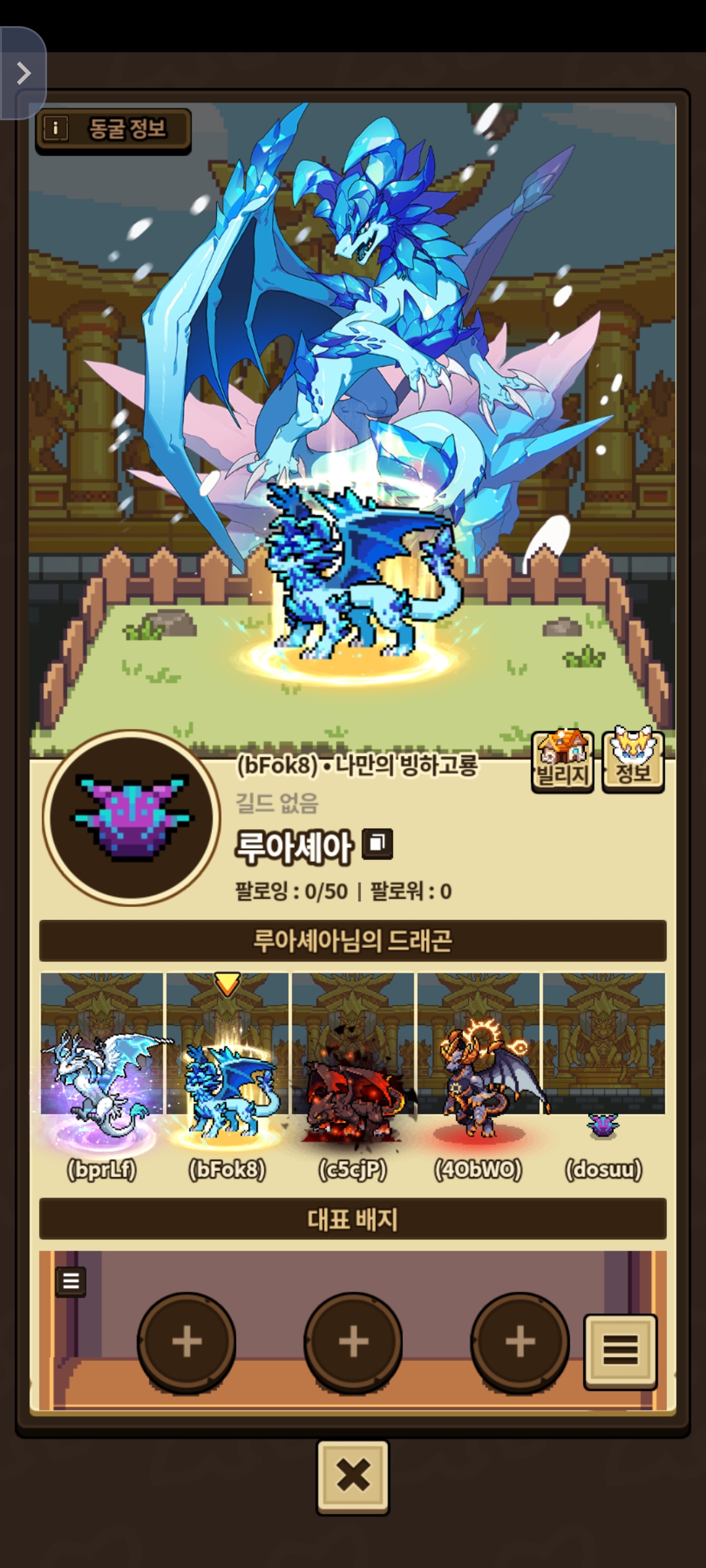Open the 동굴 정보 cave info button
Viewport: 706px width, 1568px height.
pyautogui.click(x=113, y=130)
